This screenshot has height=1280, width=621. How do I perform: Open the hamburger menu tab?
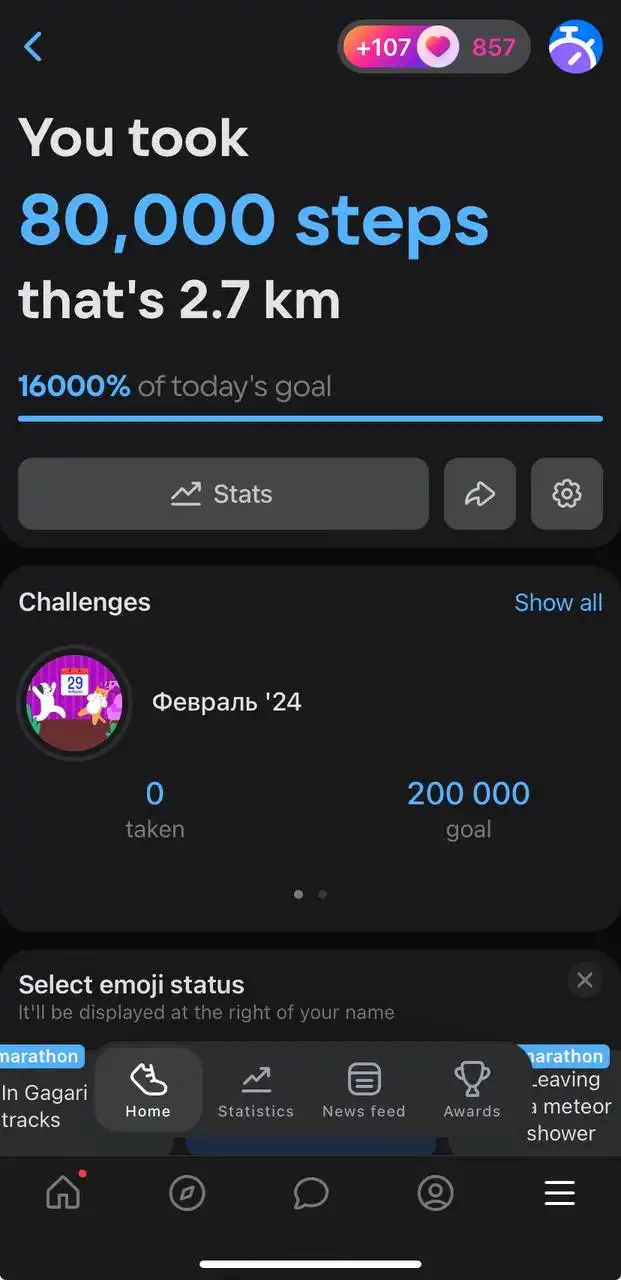[x=559, y=1193]
